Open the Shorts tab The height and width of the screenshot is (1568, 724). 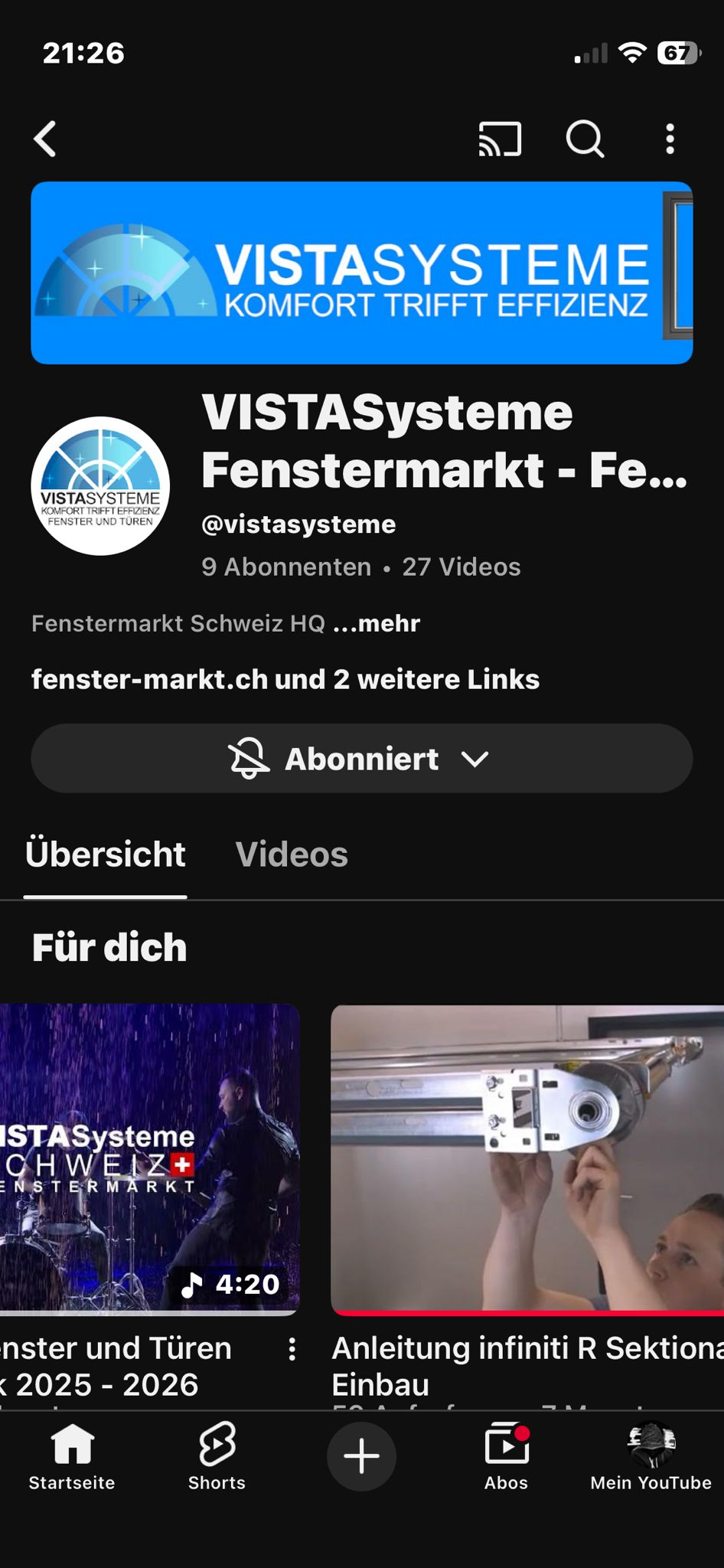click(217, 1456)
